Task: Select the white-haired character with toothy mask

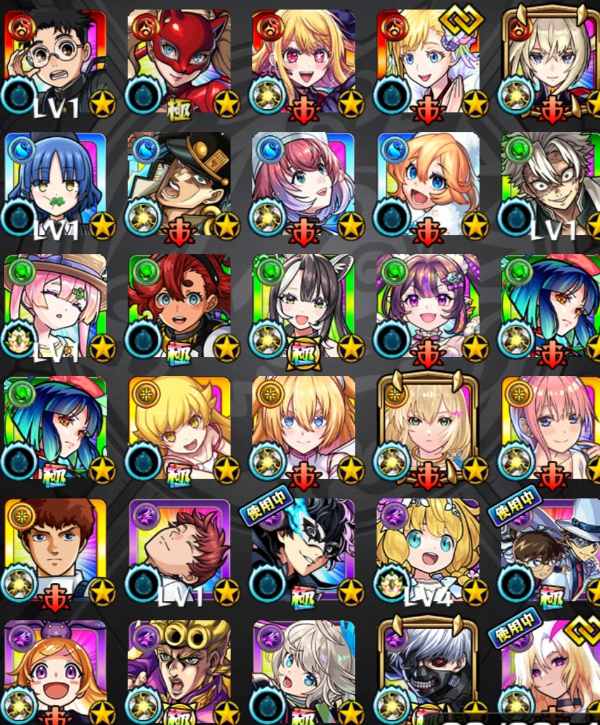Action: [428, 672]
